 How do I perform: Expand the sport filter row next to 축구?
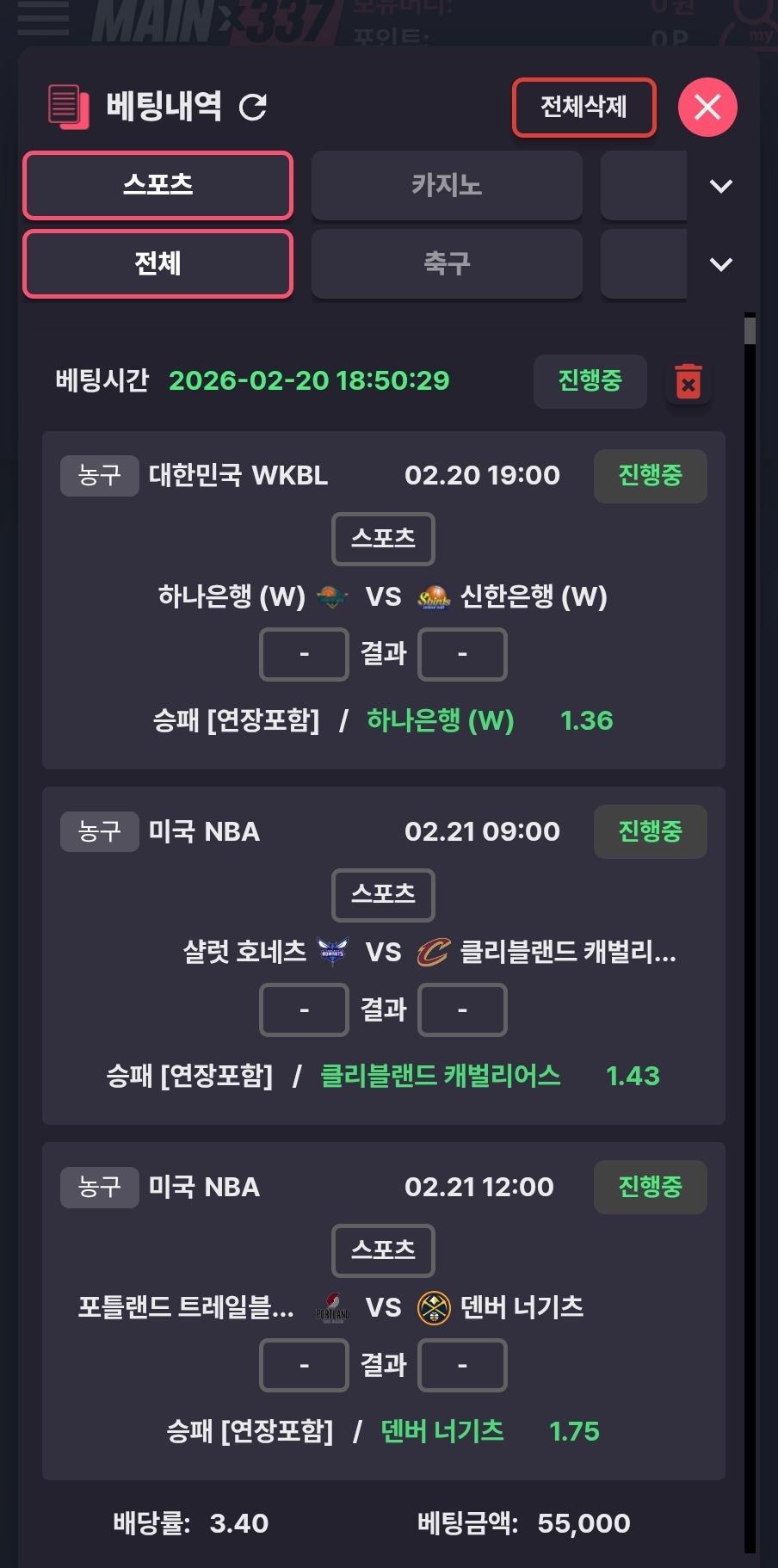721,264
